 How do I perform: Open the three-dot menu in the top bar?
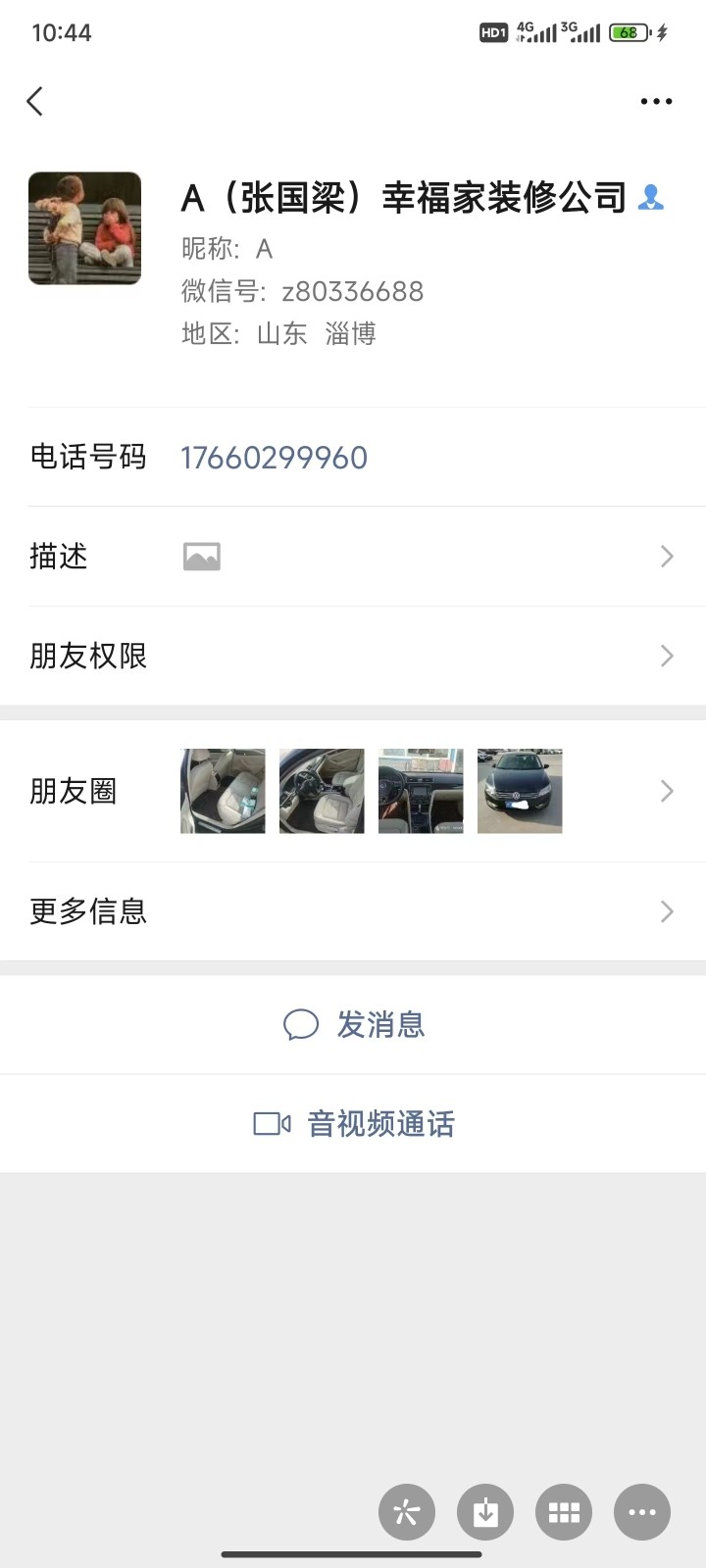point(655,101)
